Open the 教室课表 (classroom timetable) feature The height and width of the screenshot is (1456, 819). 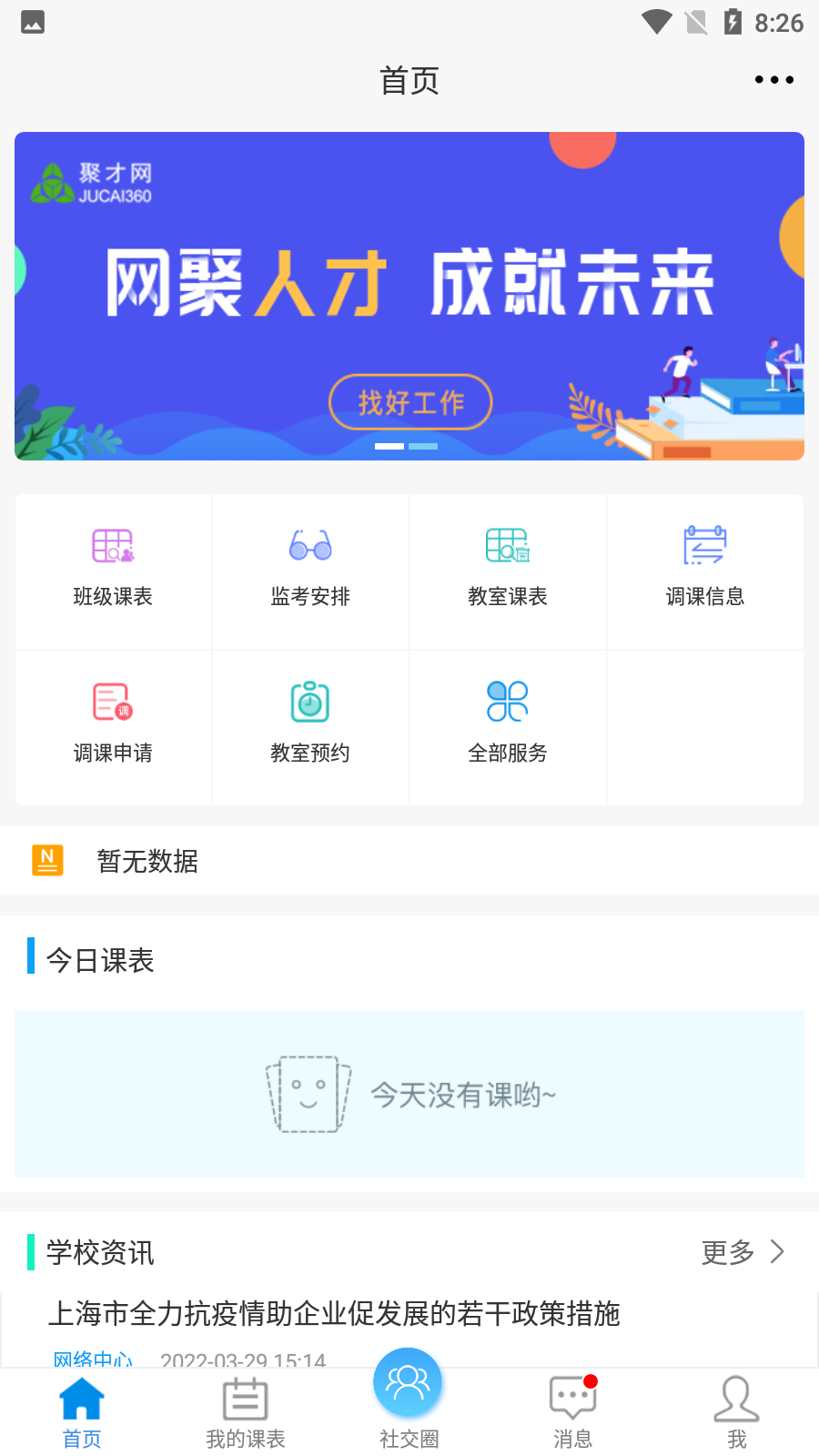coord(508,571)
